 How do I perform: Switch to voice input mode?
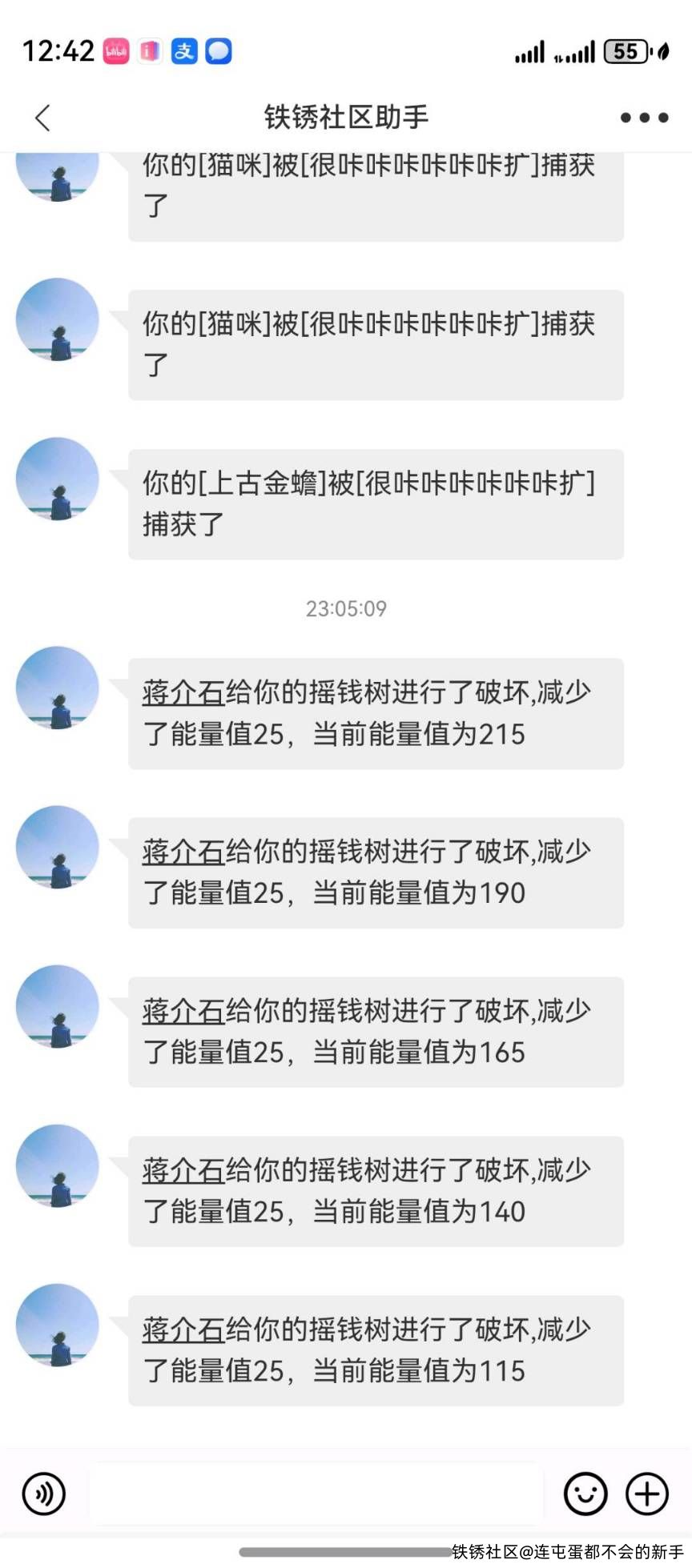tap(44, 1494)
